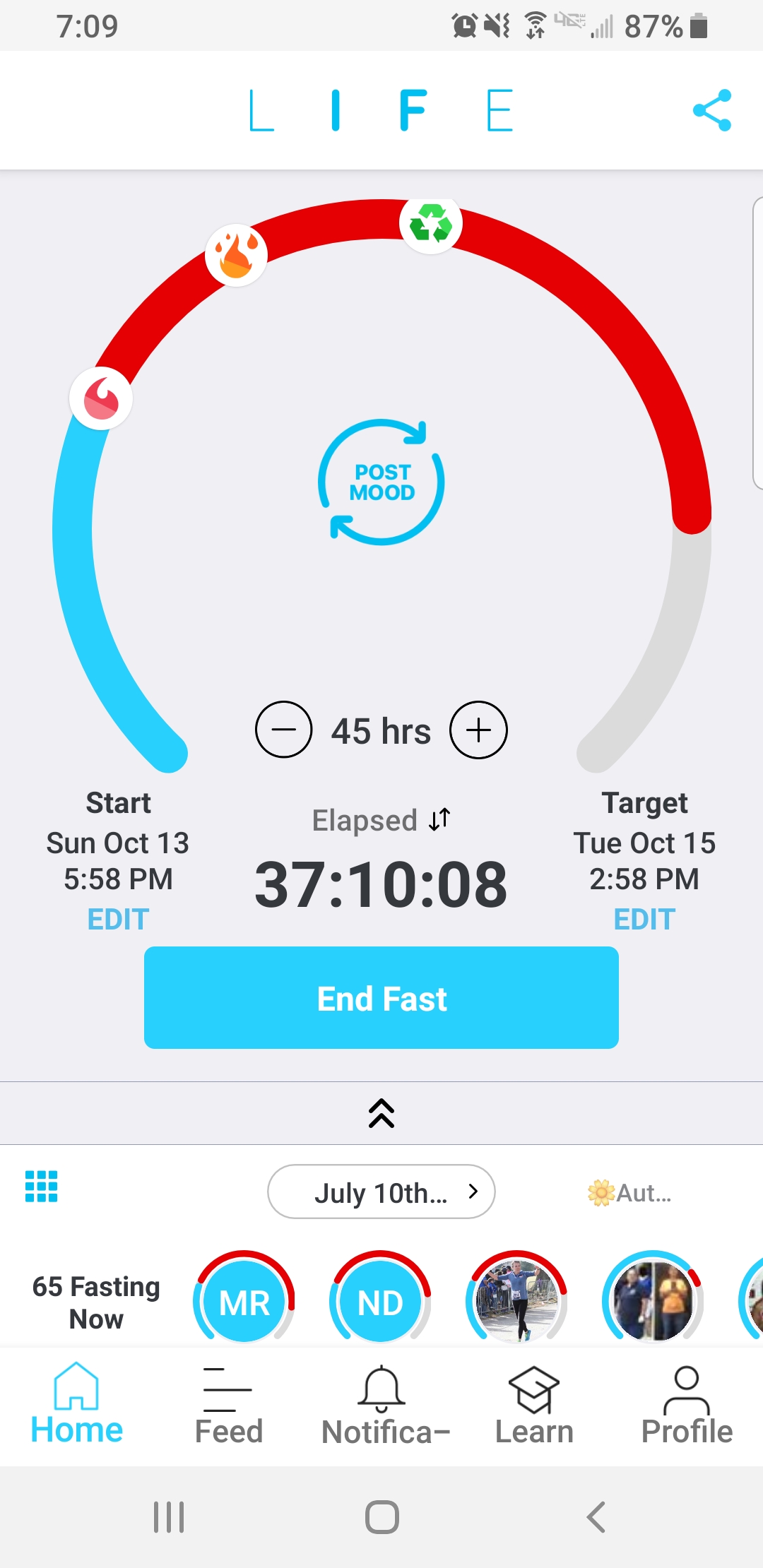Share the fast using the share icon

click(712, 110)
